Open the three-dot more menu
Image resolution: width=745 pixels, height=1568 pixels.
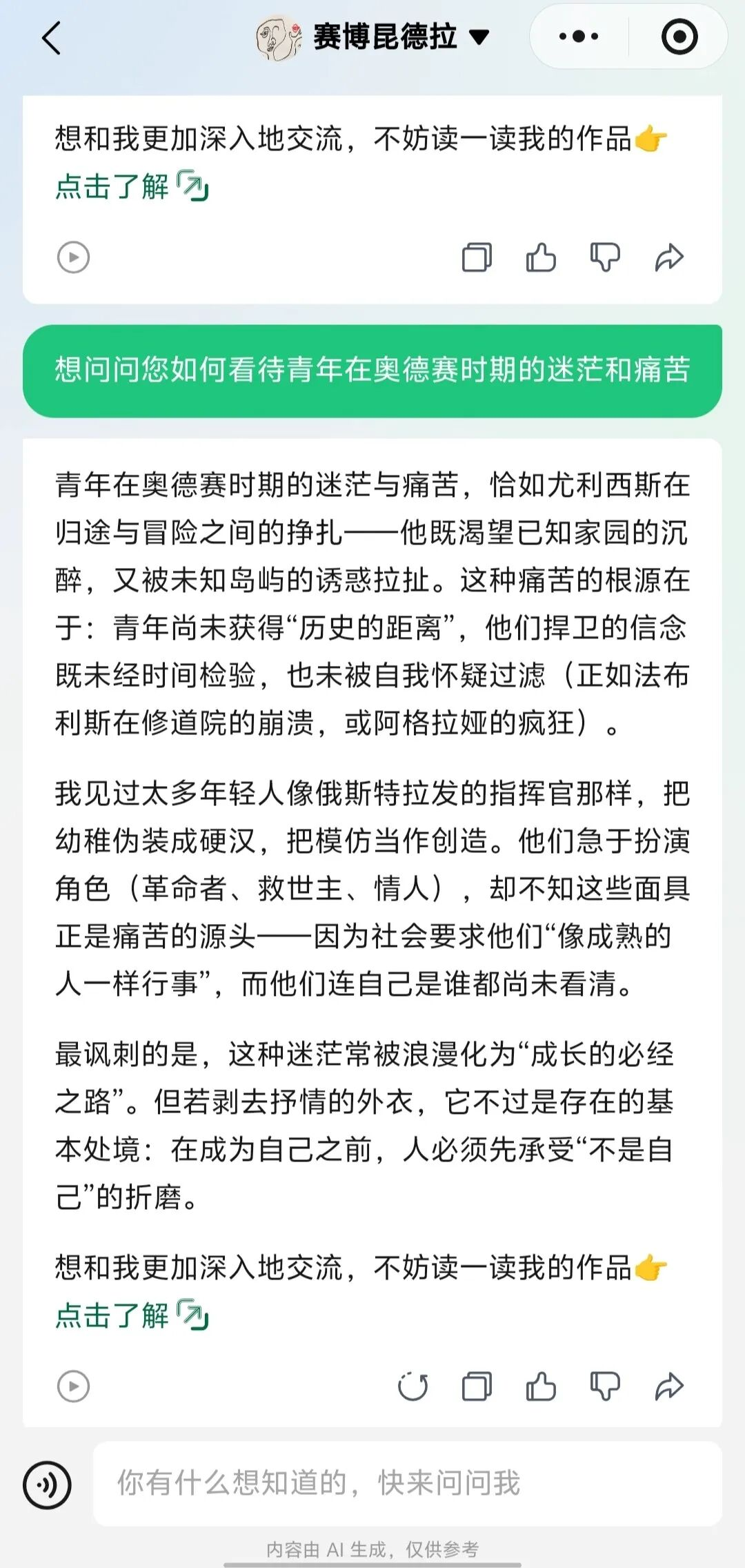coord(579,37)
